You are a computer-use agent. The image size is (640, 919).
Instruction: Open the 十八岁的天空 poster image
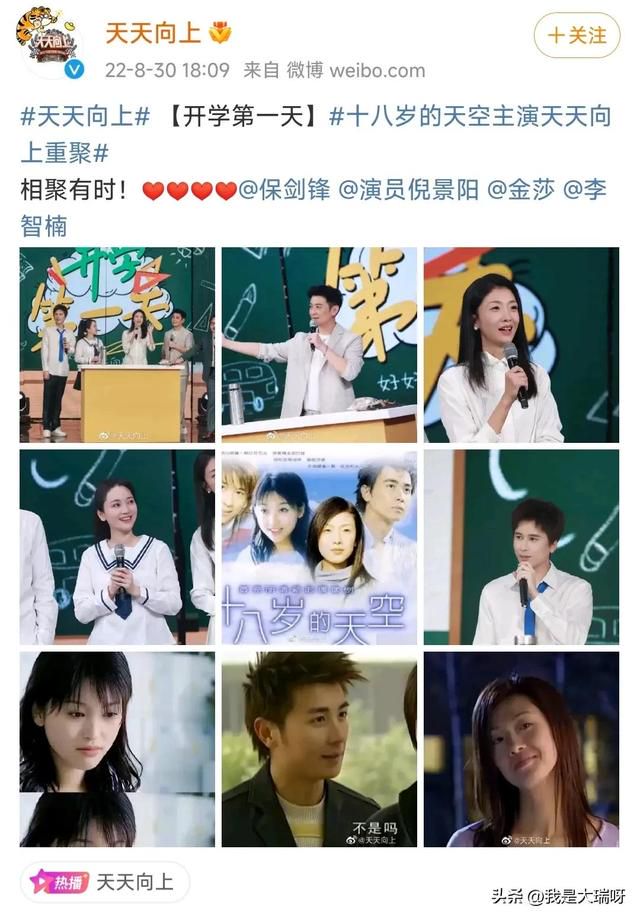point(319,547)
